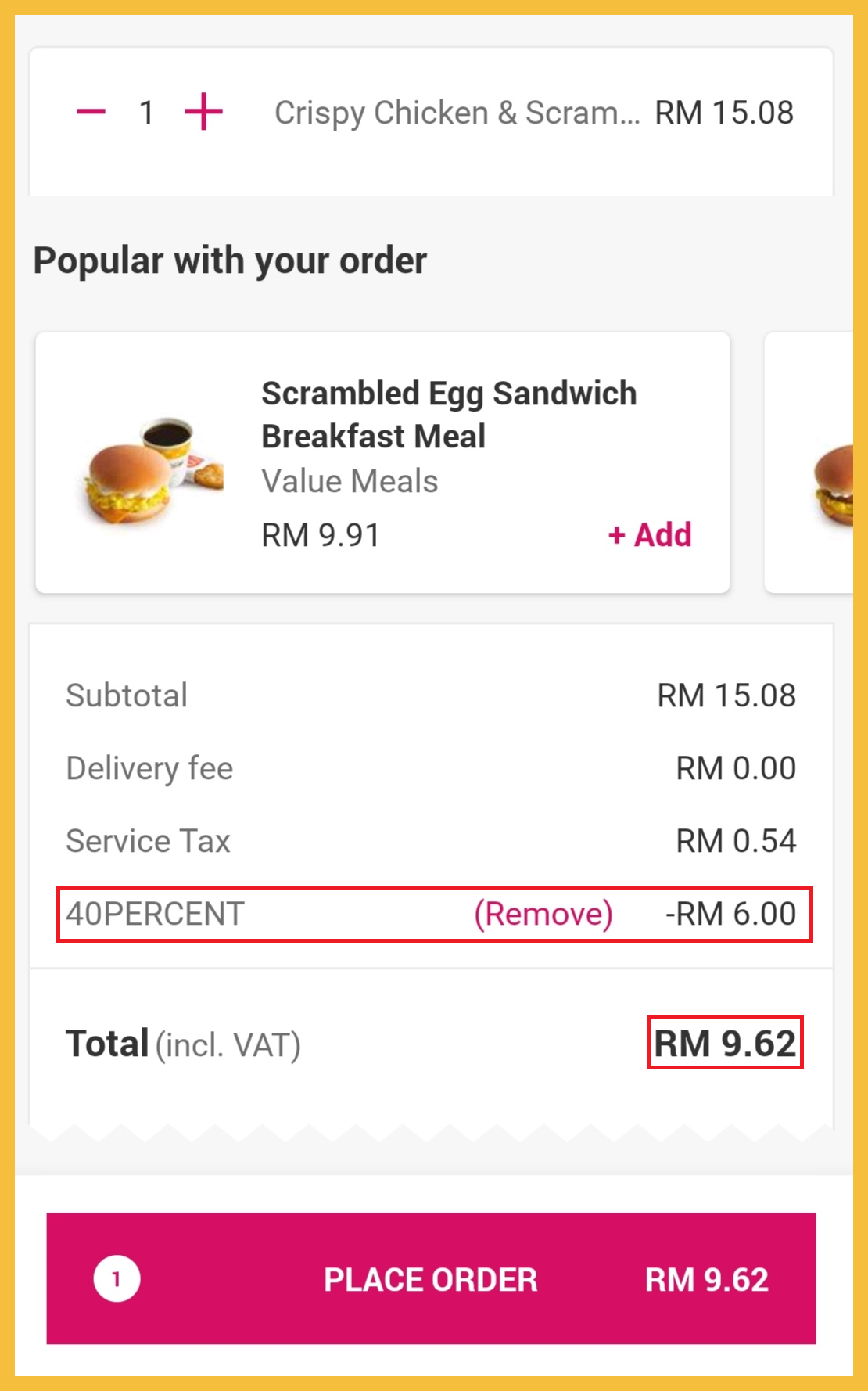The image size is (868, 1391).
Task: Add Scrambled Egg Sandwich Breakfast Meal
Action: point(650,535)
